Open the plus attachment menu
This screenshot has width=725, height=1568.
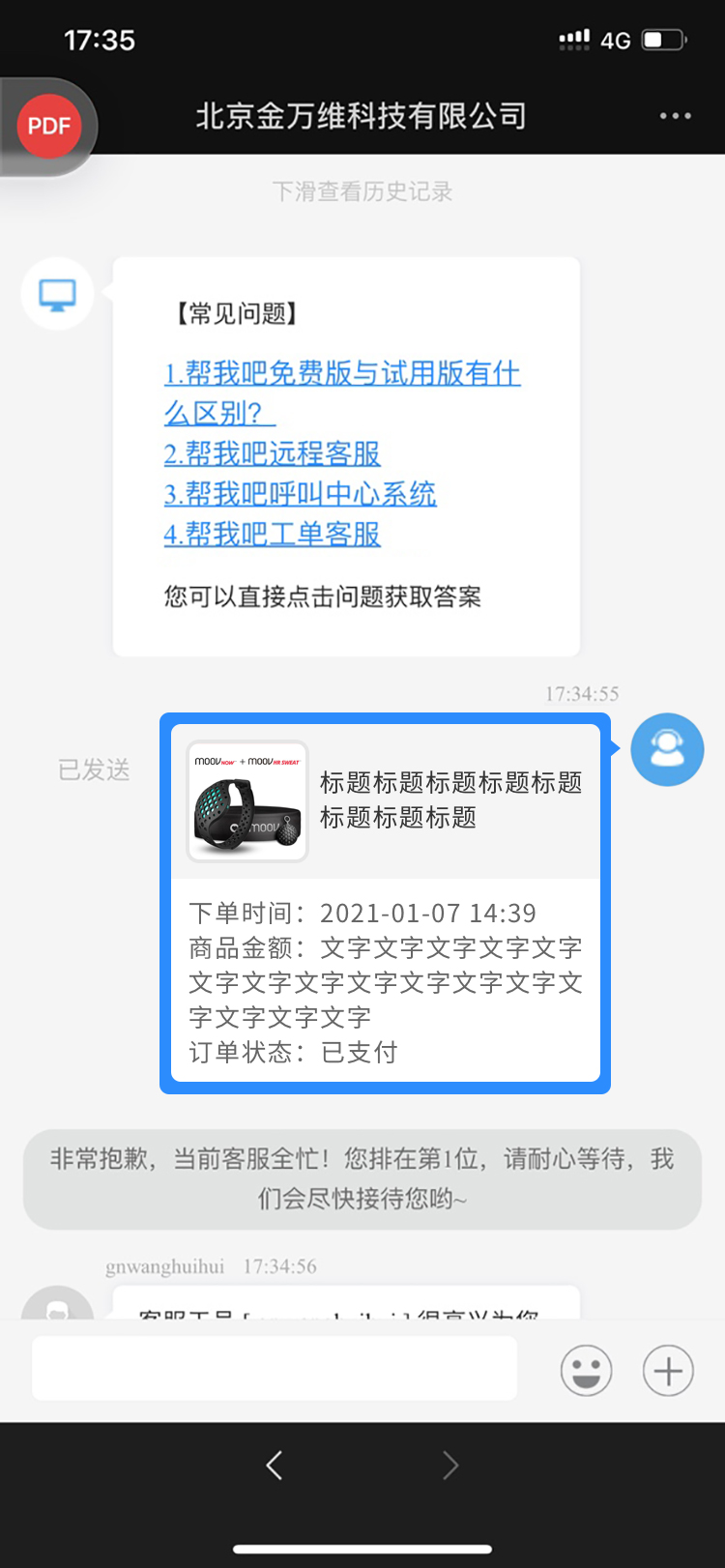(x=668, y=1371)
